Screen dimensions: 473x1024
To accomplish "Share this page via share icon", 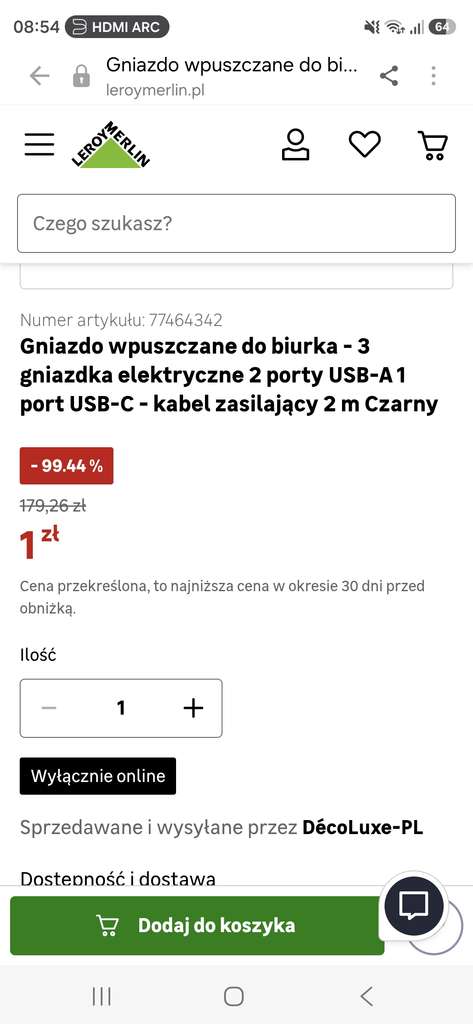I will coord(389,76).
